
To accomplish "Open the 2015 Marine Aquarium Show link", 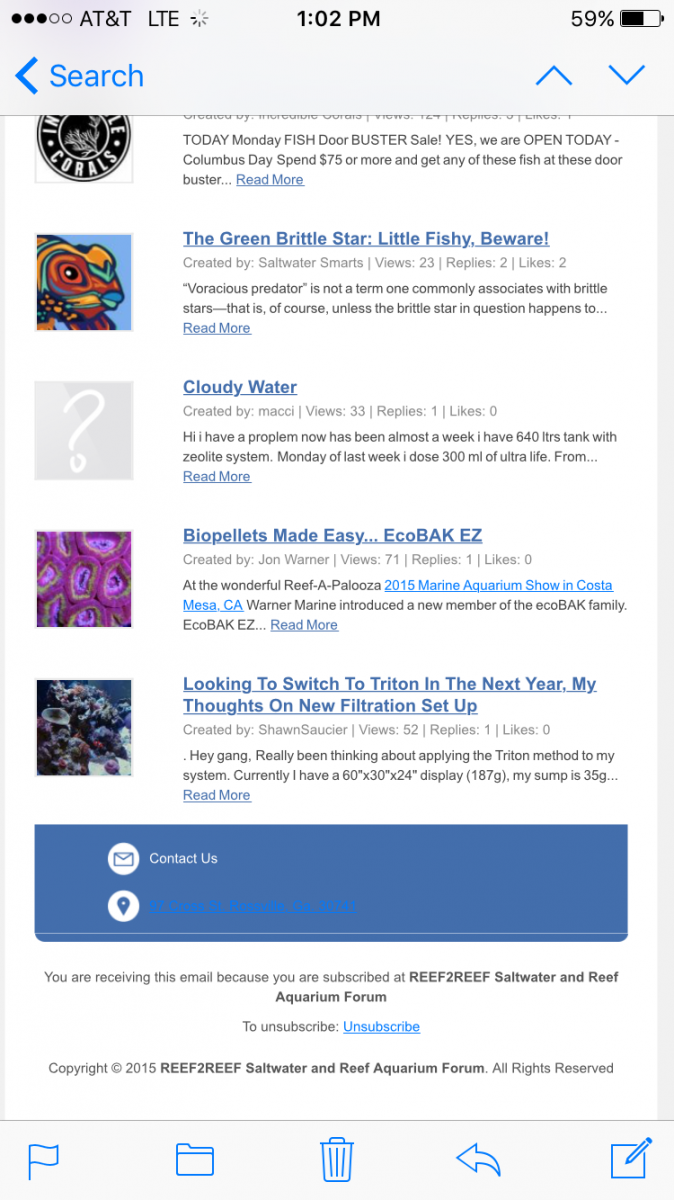I will tap(498, 585).
